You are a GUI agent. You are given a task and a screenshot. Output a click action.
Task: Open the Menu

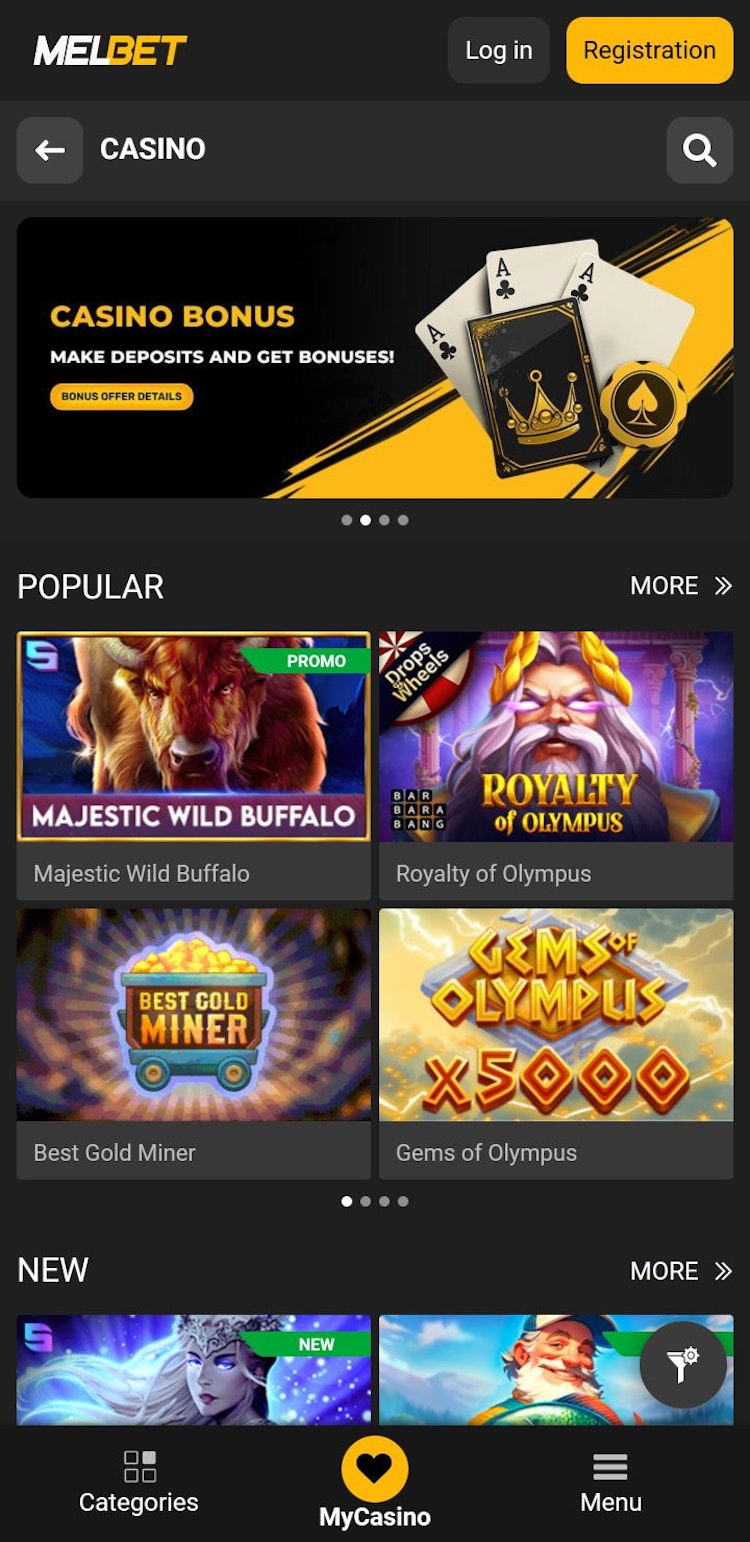[x=610, y=1483]
